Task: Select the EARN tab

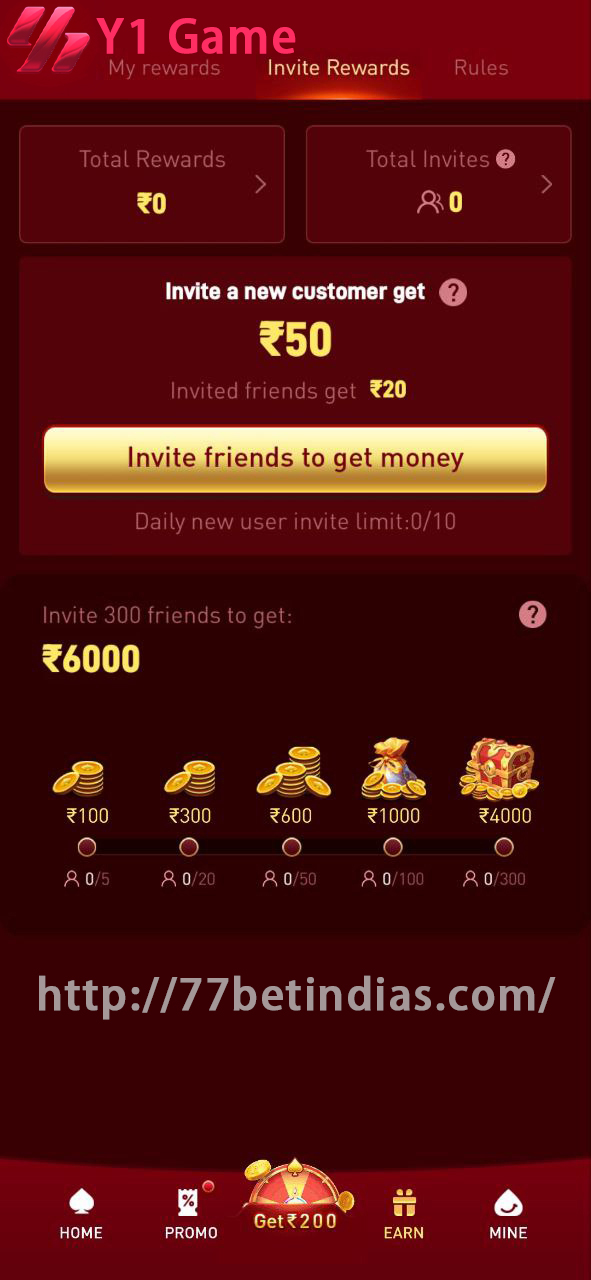Action: (404, 1214)
